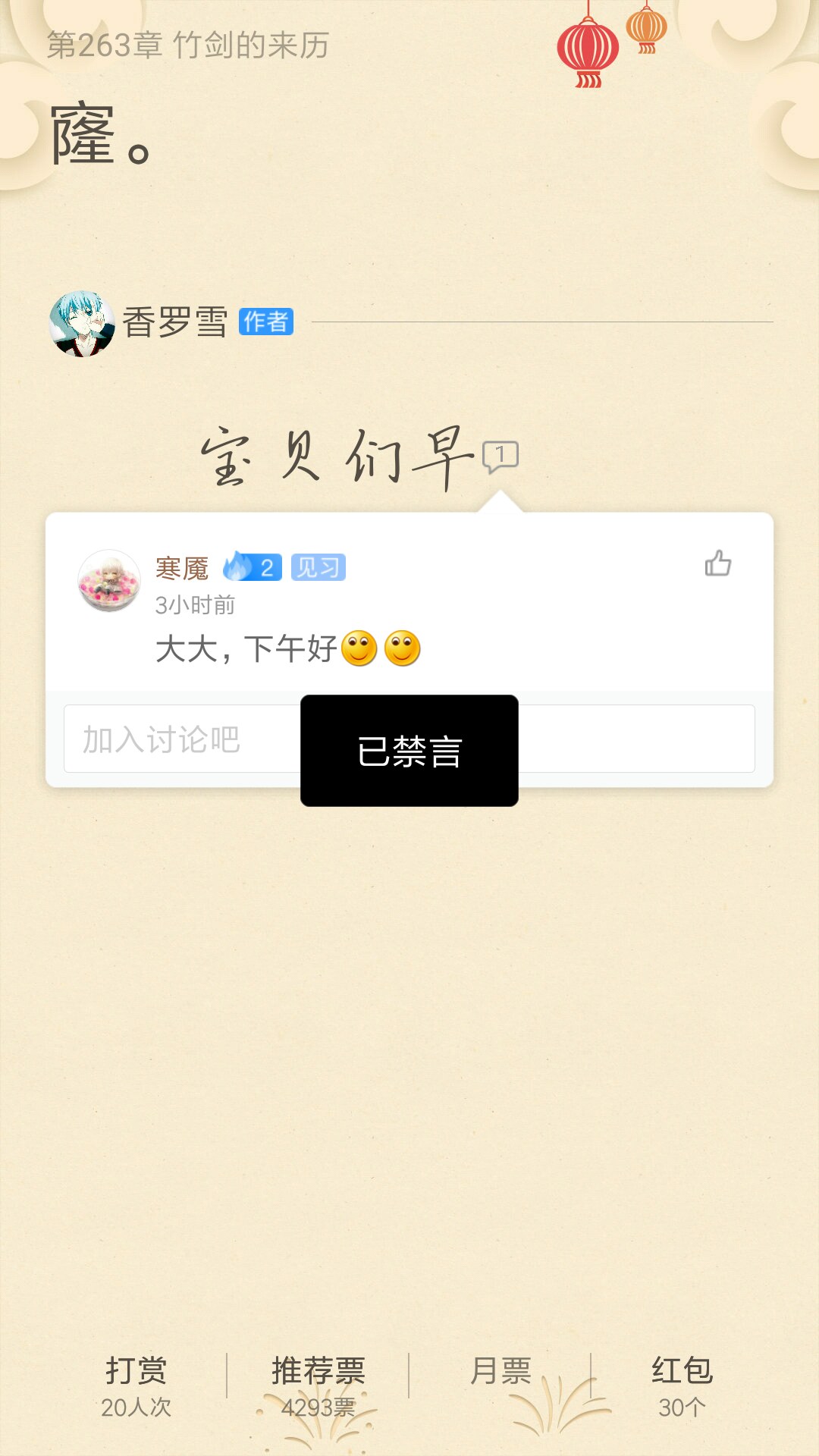
Task: Cast a 推荐票 recommendation vote
Action: coord(318,1385)
